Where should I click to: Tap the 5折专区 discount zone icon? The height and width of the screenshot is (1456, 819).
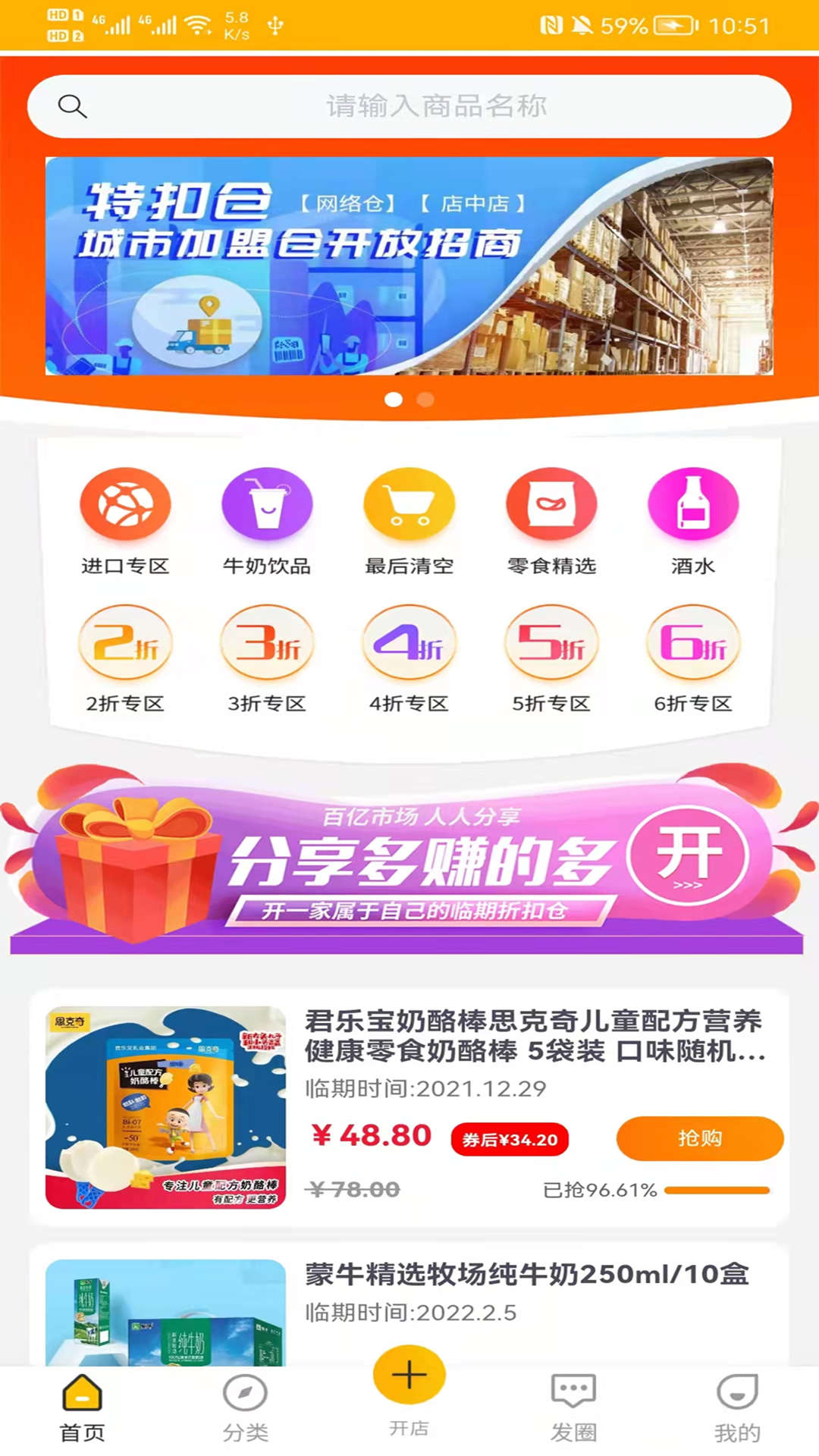point(551,643)
